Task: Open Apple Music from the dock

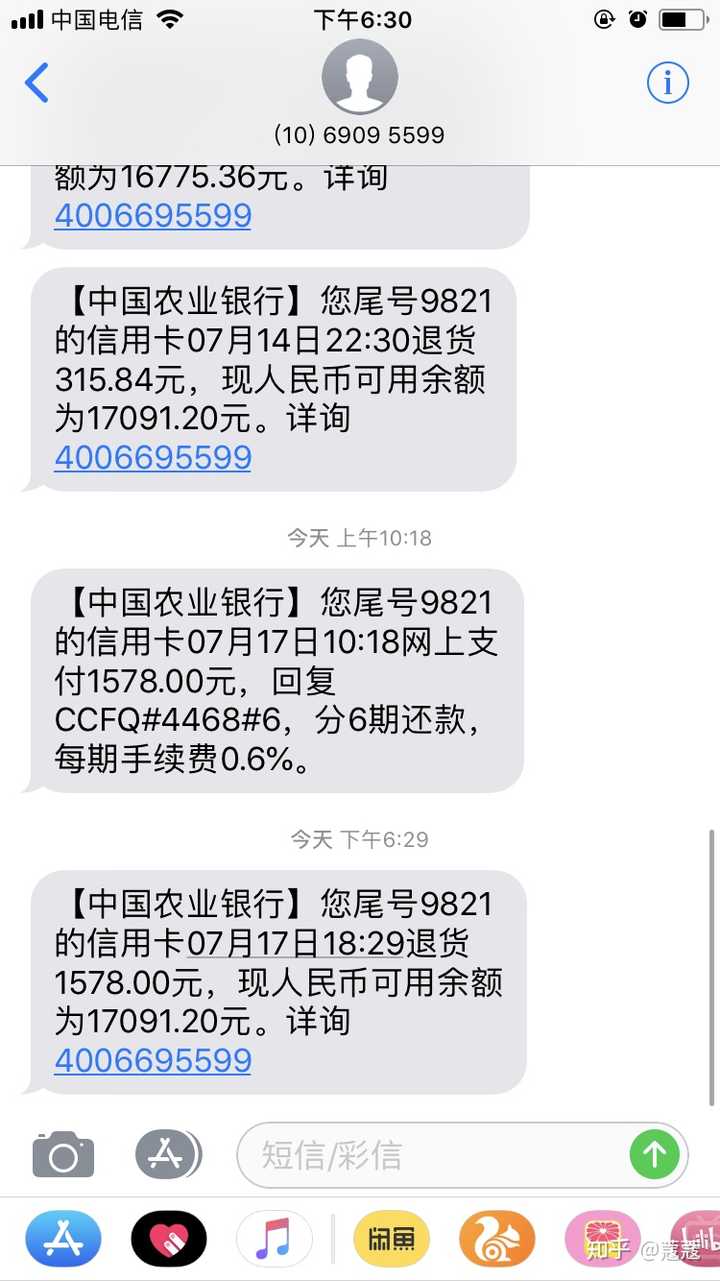Action: point(277,1238)
